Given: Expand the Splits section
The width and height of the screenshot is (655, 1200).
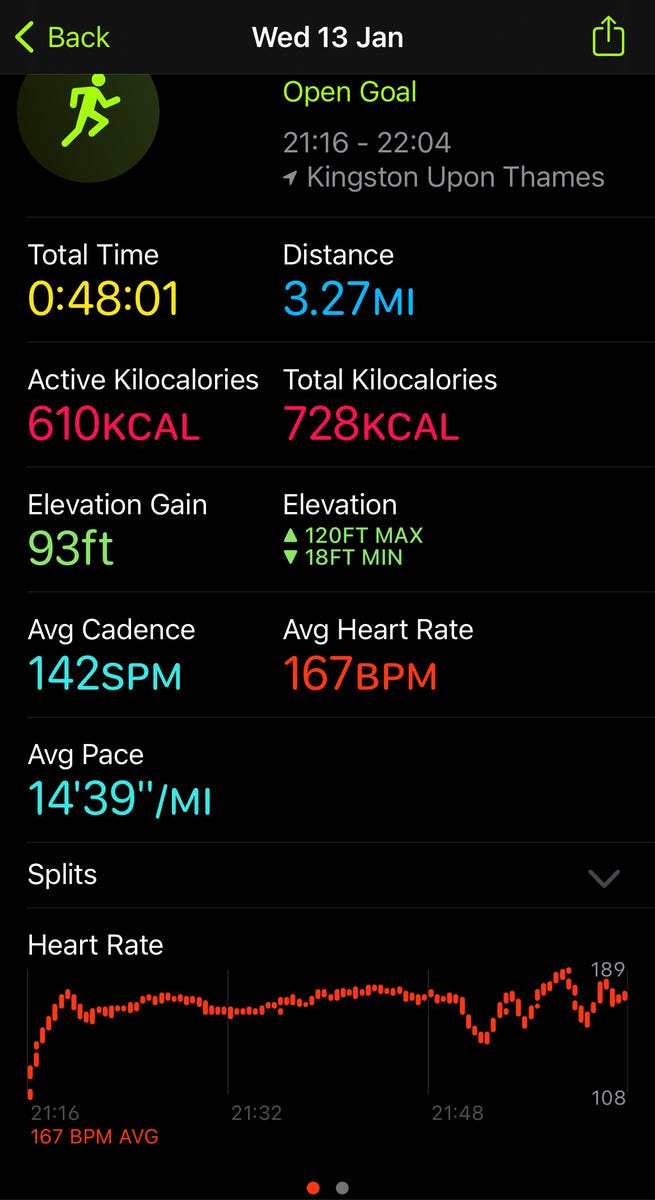Looking at the screenshot, I should [604, 878].
